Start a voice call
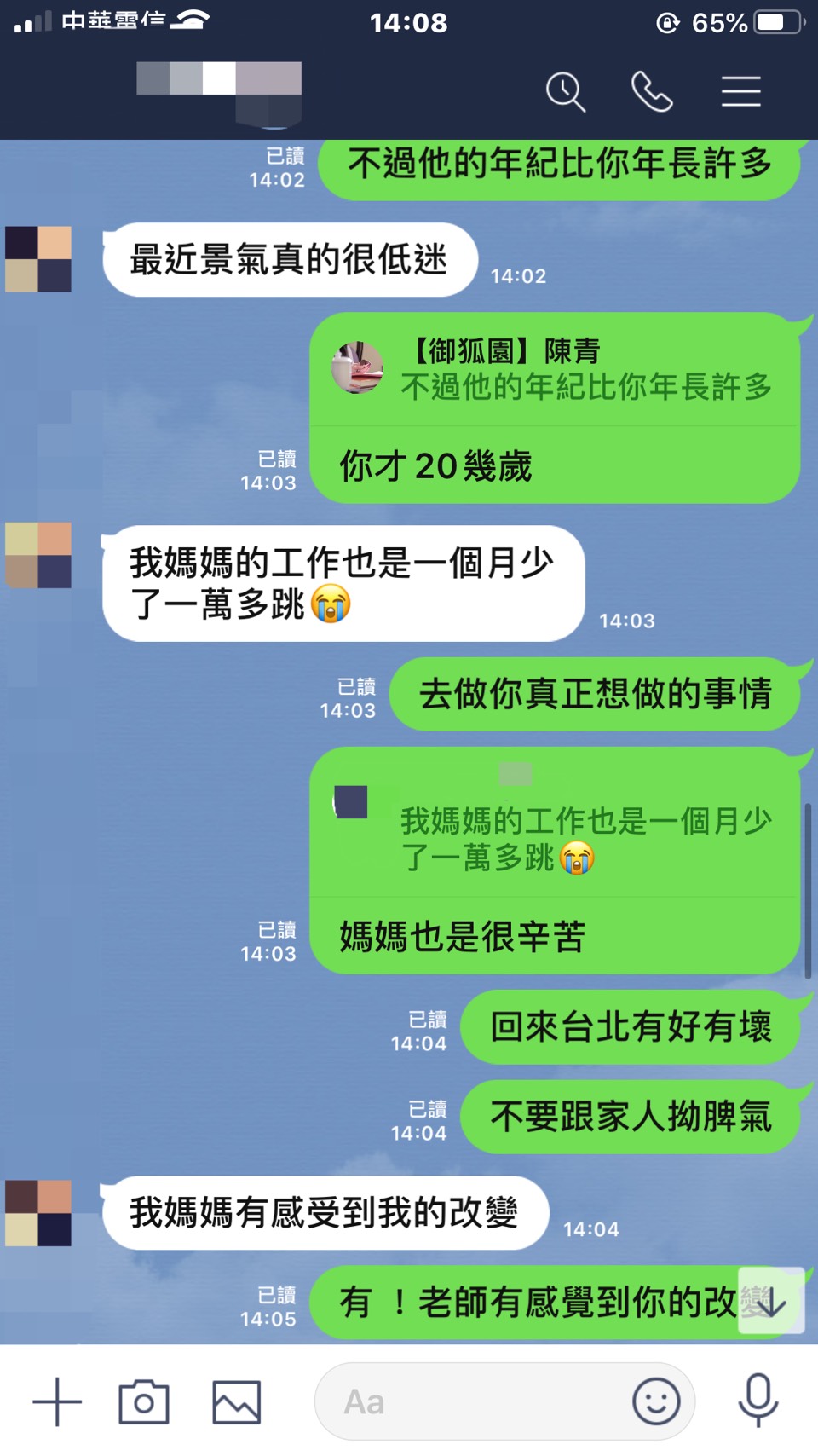The width and height of the screenshot is (818, 1456). click(652, 92)
